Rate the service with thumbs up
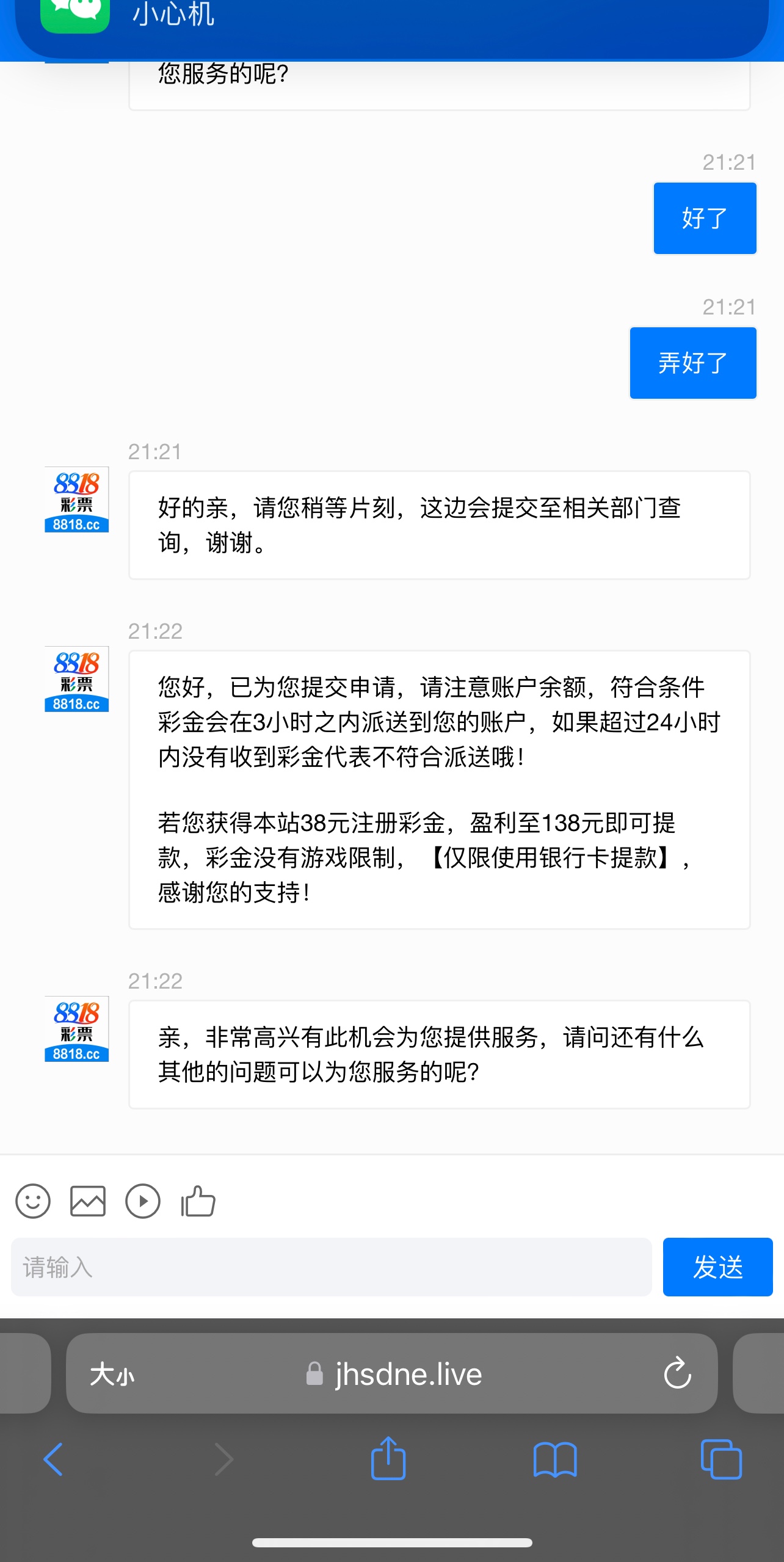This screenshot has width=784, height=1562. click(198, 1201)
